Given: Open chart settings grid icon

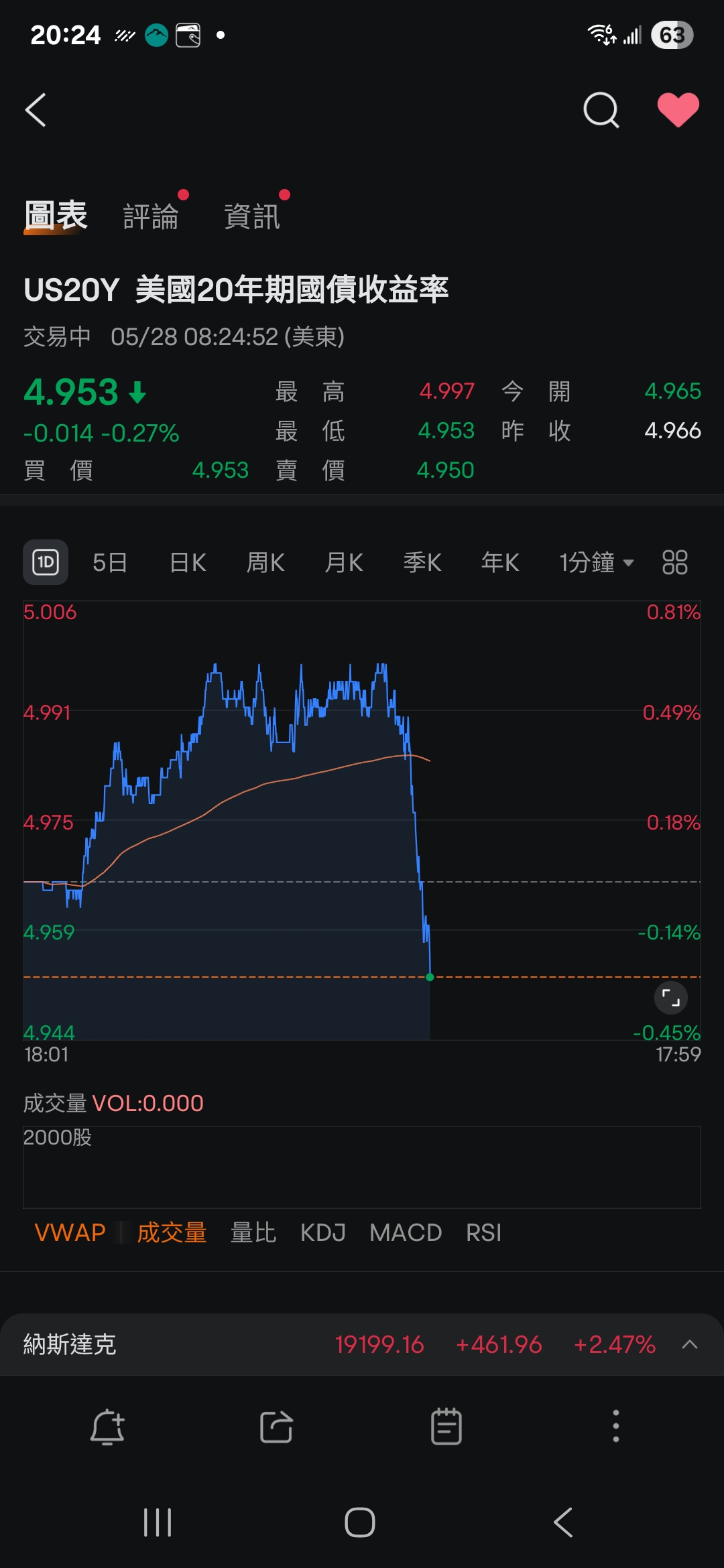Looking at the screenshot, I should (x=674, y=562).
